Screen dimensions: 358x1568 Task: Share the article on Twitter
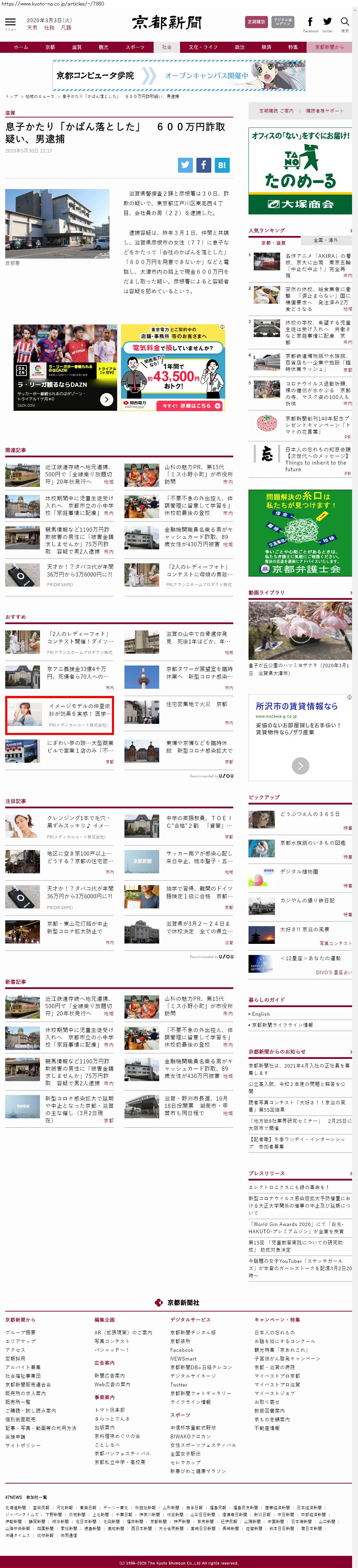(x=185, y=164)
